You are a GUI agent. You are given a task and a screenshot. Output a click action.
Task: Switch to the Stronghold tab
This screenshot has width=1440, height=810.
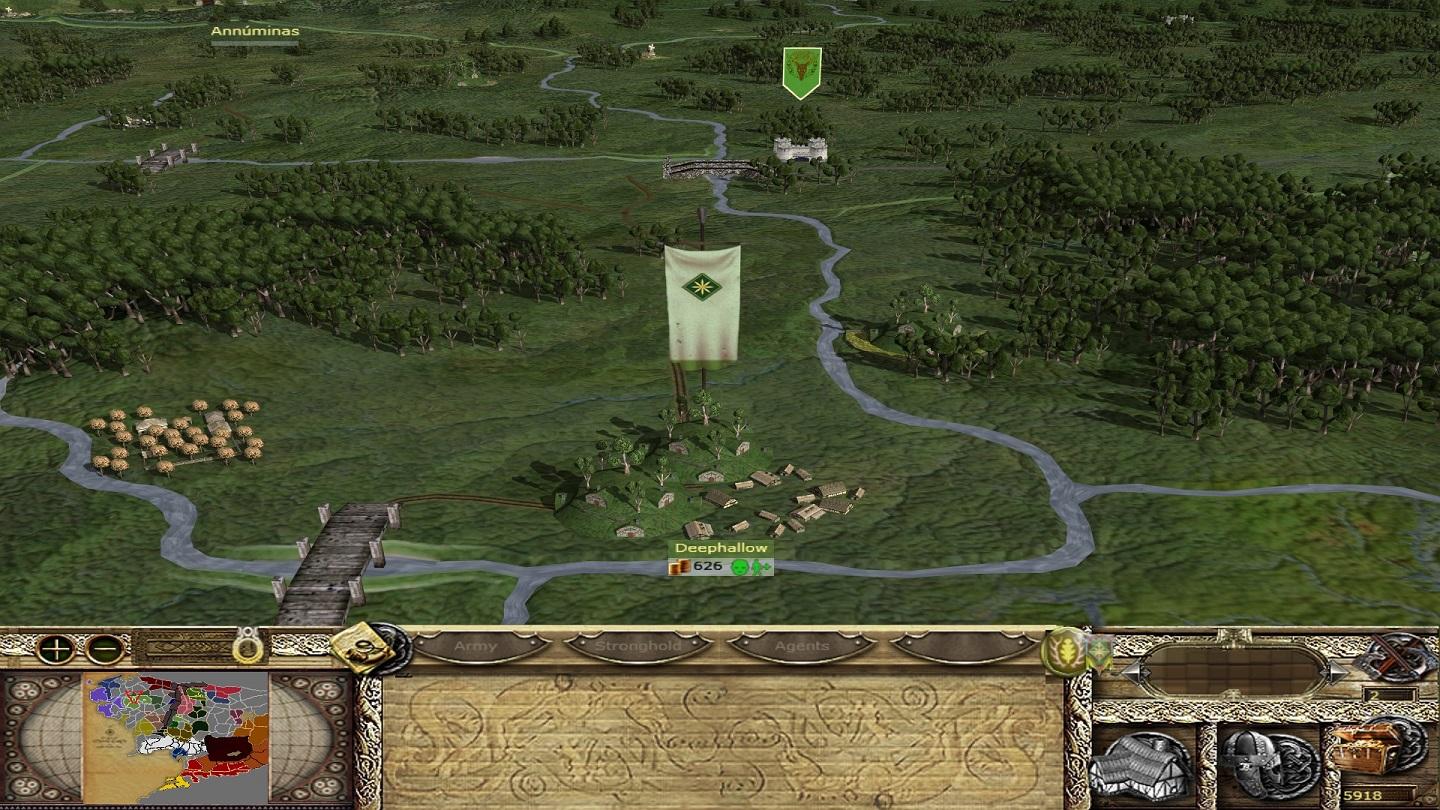click(x=640, y=647)
